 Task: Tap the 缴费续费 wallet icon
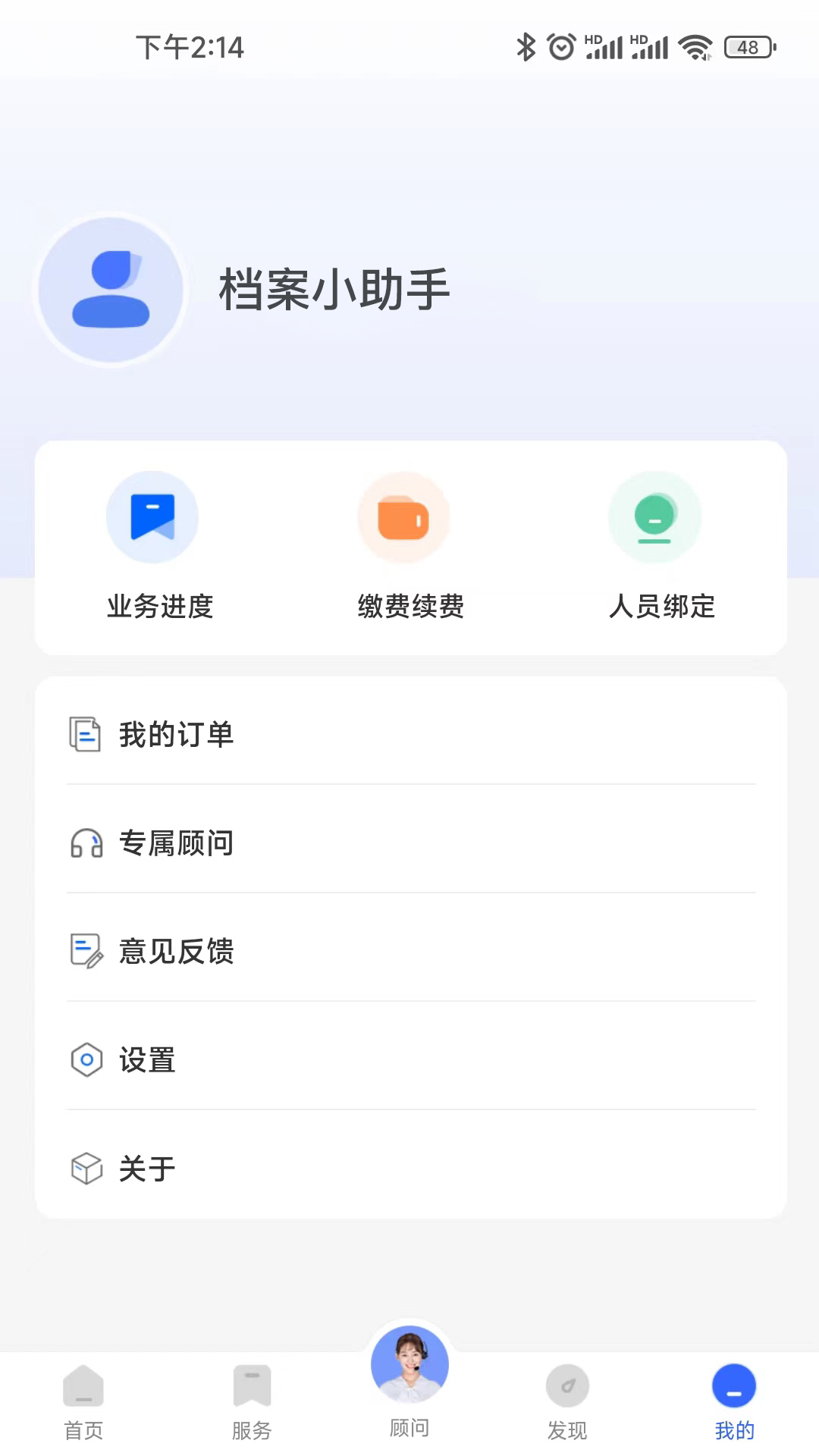point(404,516)
